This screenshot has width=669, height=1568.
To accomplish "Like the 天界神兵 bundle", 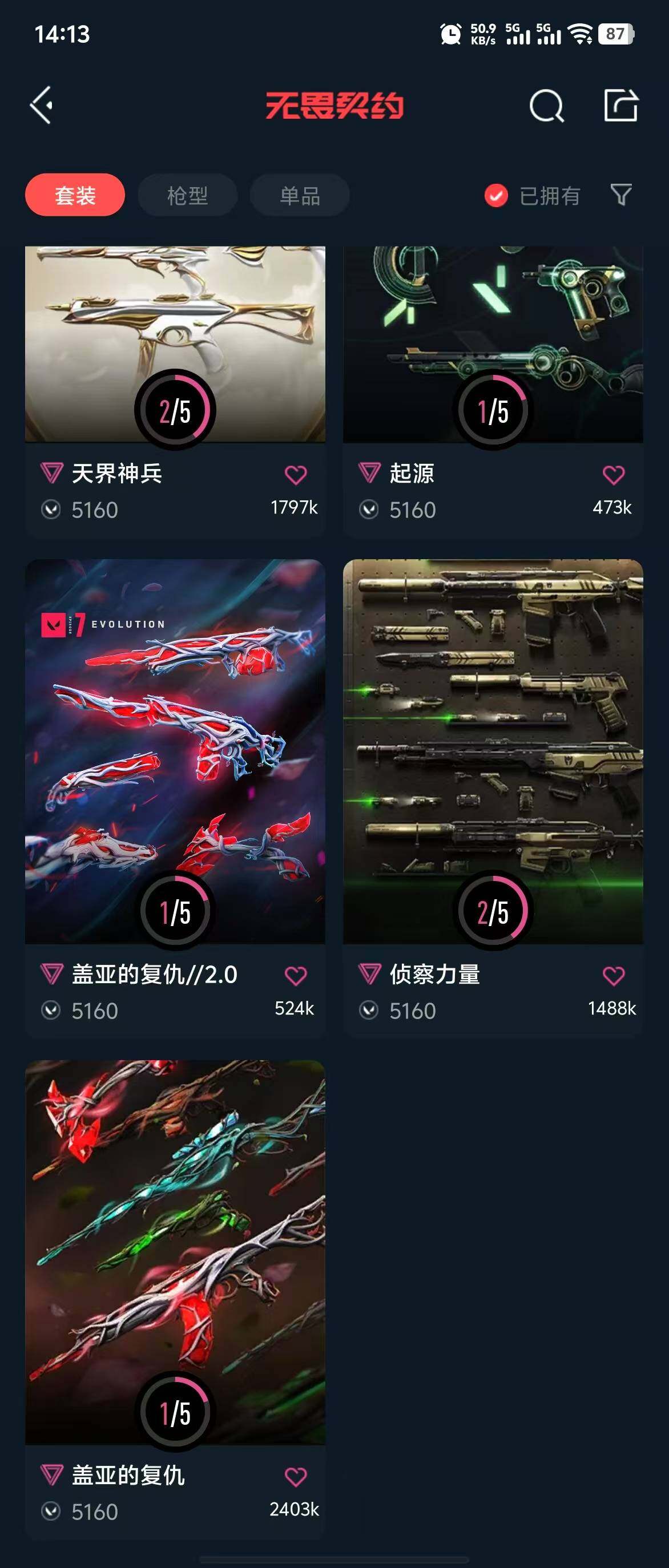I will coord(296,475).
